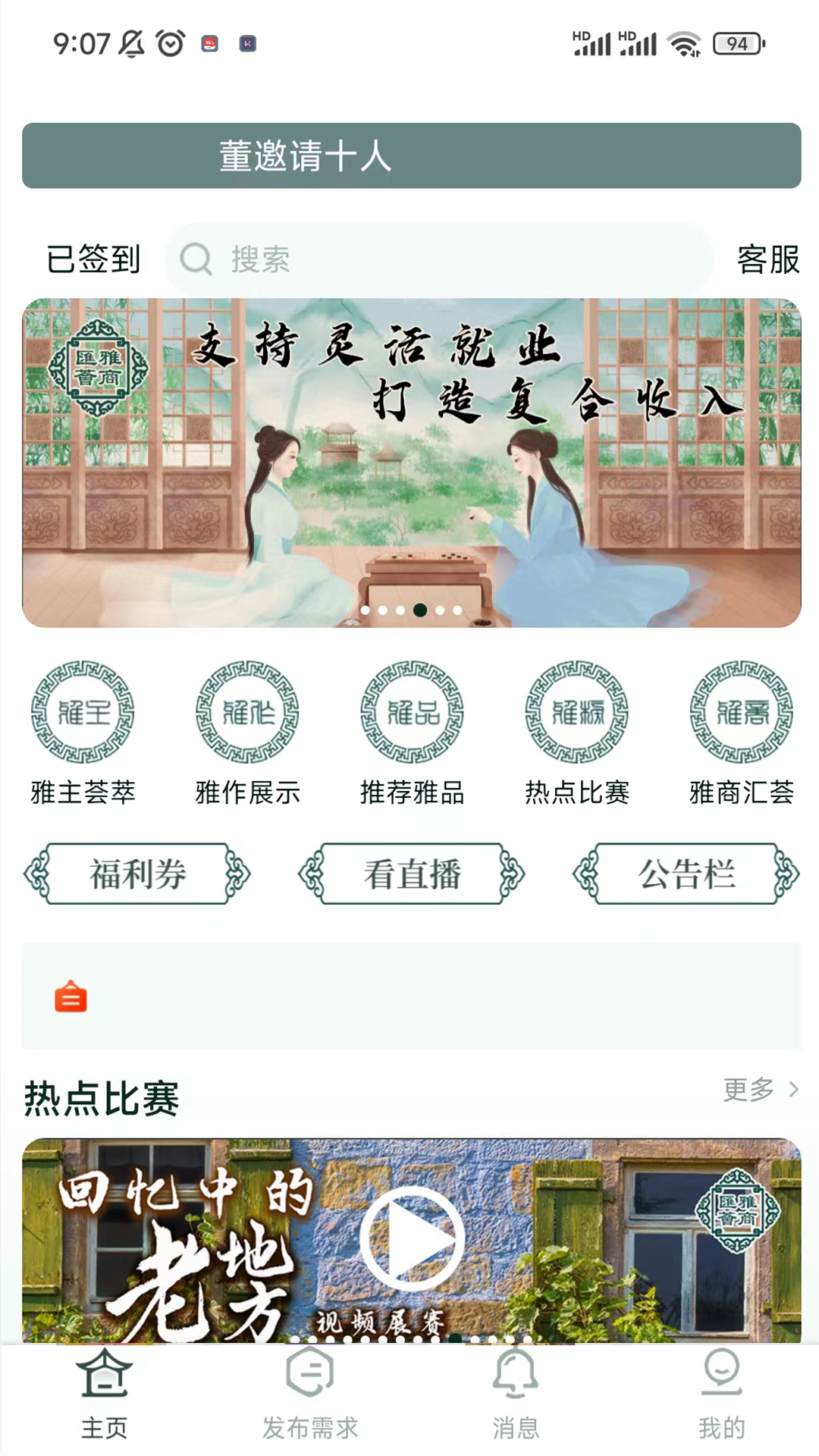
Task: Expand 更多 to see more hot contests
Action: (x=758, y=1090)
